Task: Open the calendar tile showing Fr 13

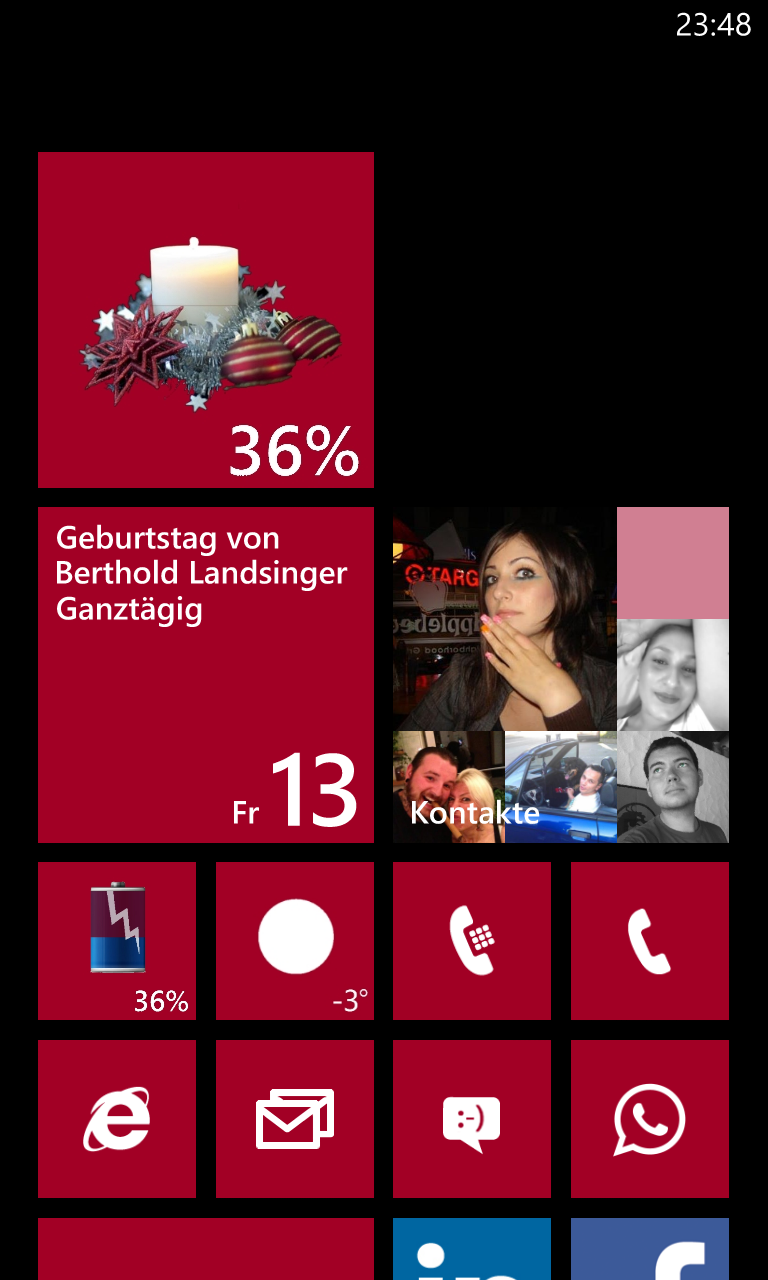Action: tap(206, 675)
